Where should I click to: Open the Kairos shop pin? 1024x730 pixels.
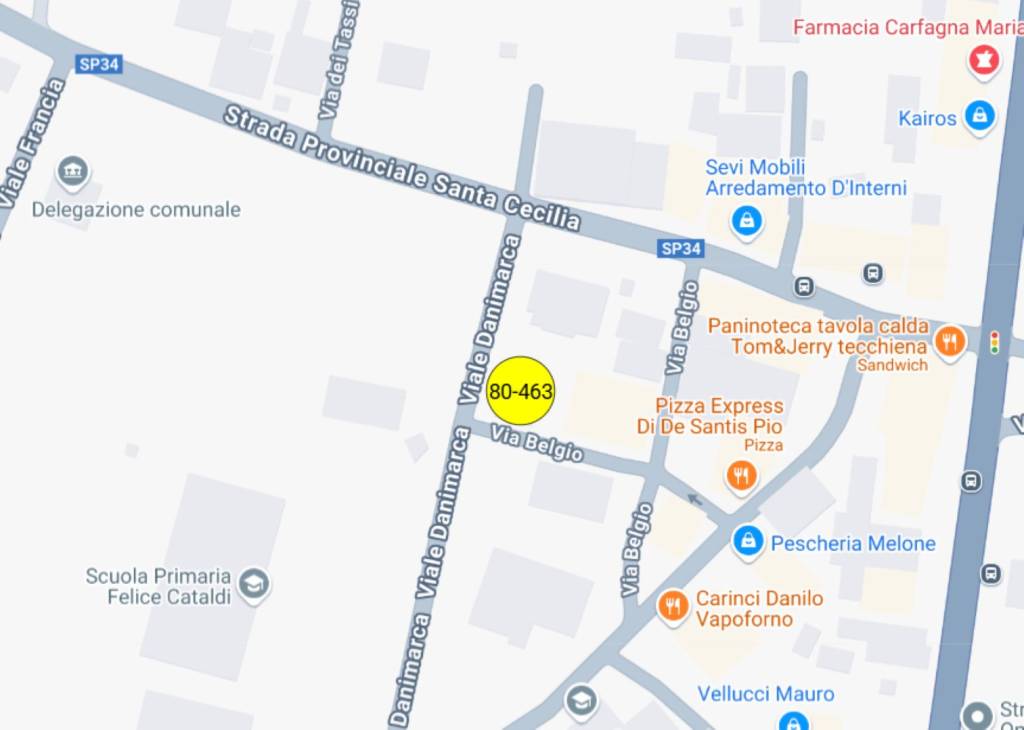click(980, 116)
